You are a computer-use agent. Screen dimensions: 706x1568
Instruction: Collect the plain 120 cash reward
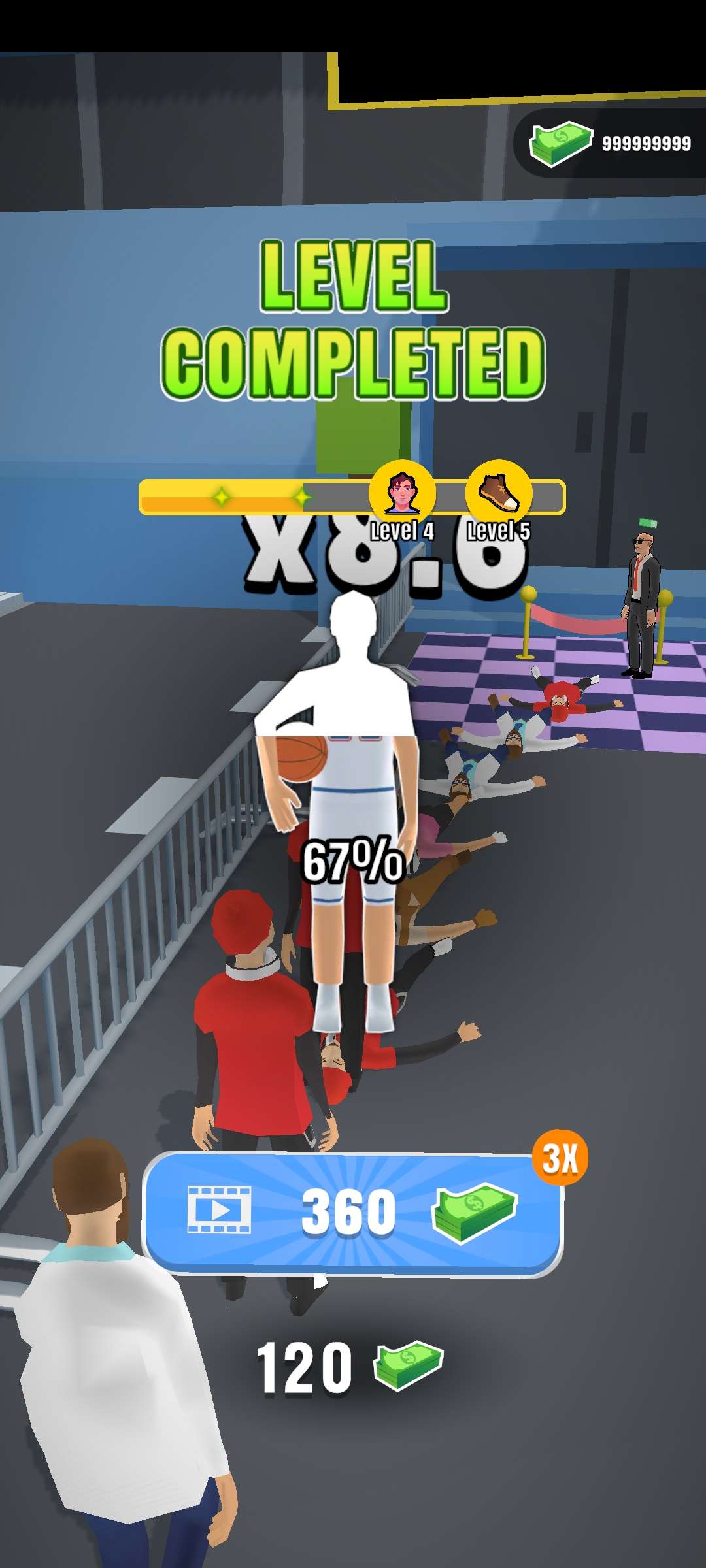[x=349, y=1367]
